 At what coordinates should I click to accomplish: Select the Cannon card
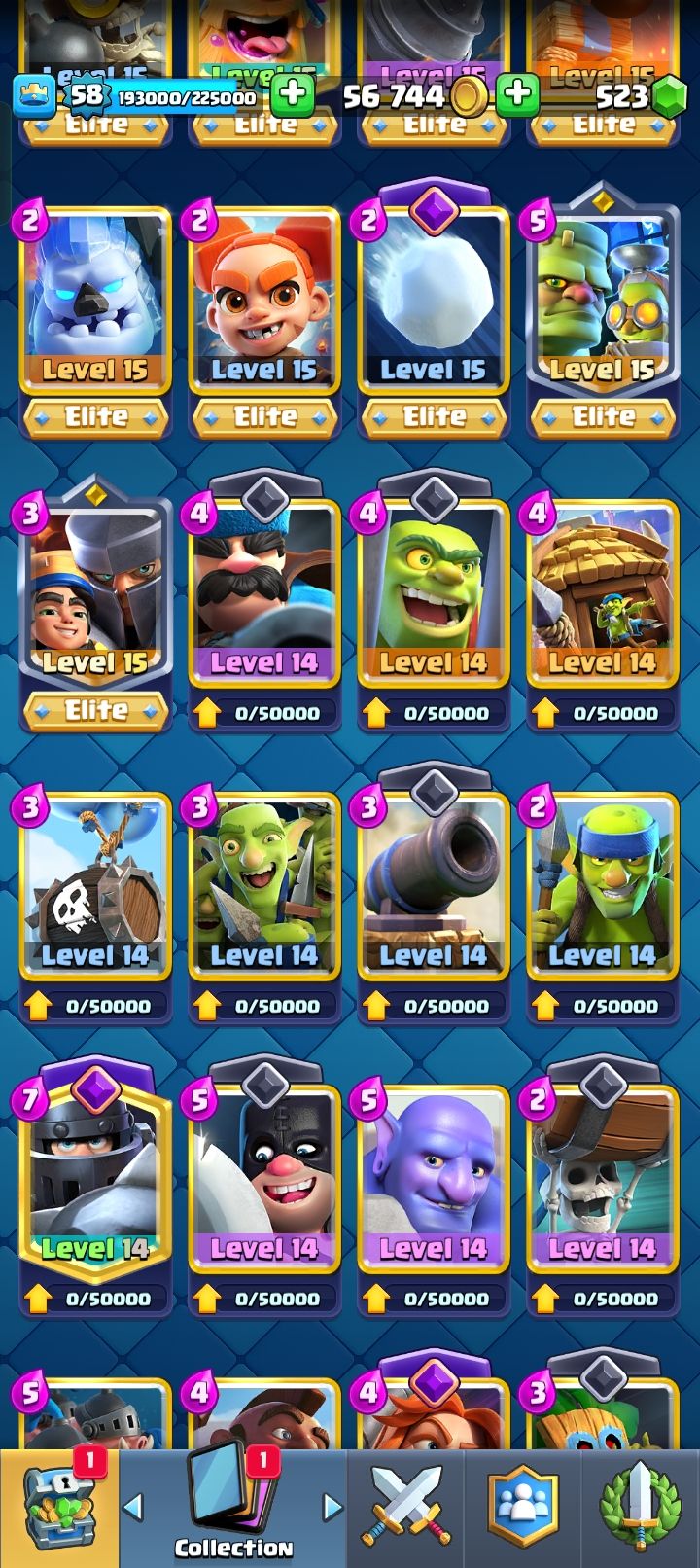(x=434, y=887)
